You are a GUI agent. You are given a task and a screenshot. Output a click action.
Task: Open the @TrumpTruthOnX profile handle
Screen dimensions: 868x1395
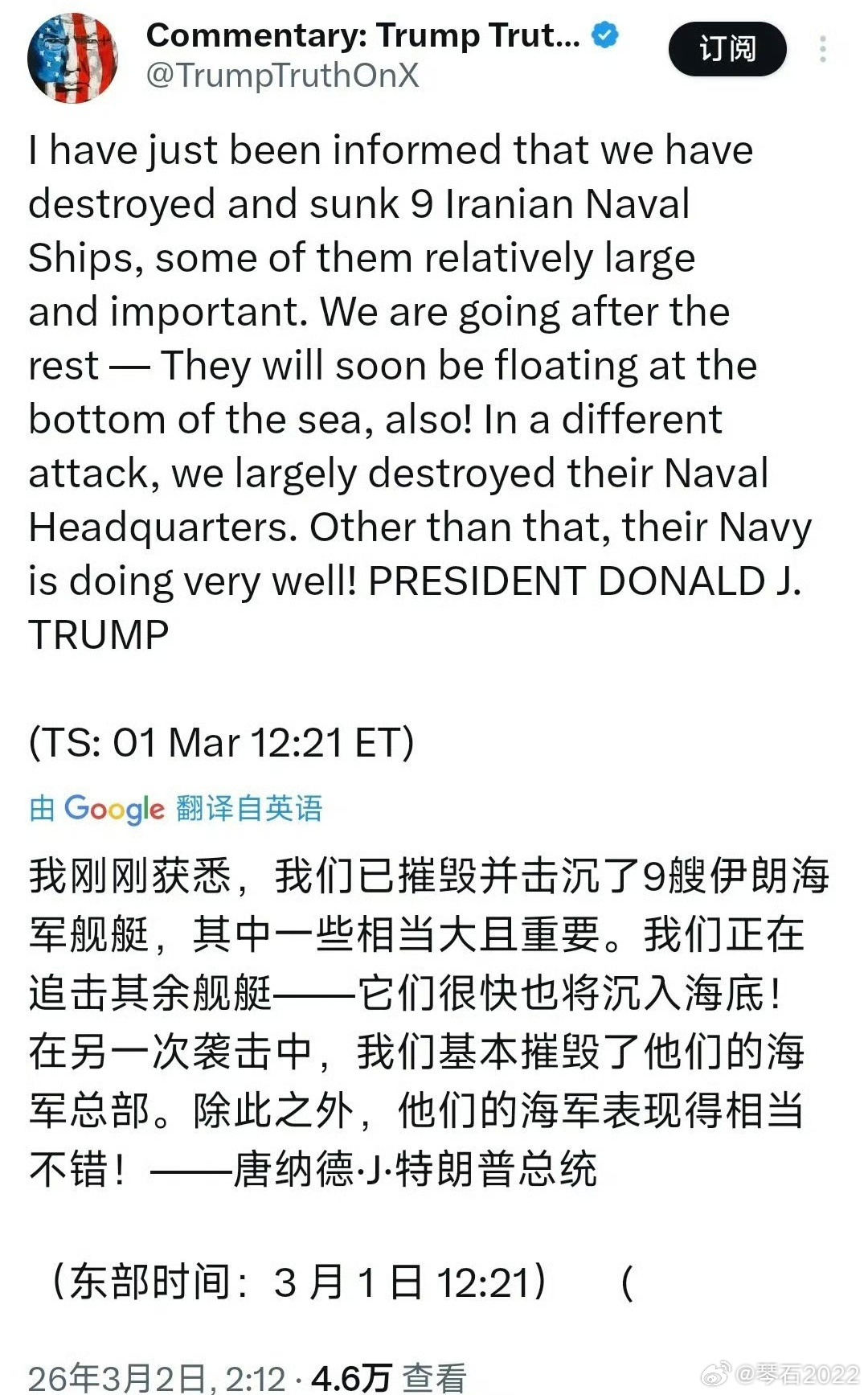(281, 76)
